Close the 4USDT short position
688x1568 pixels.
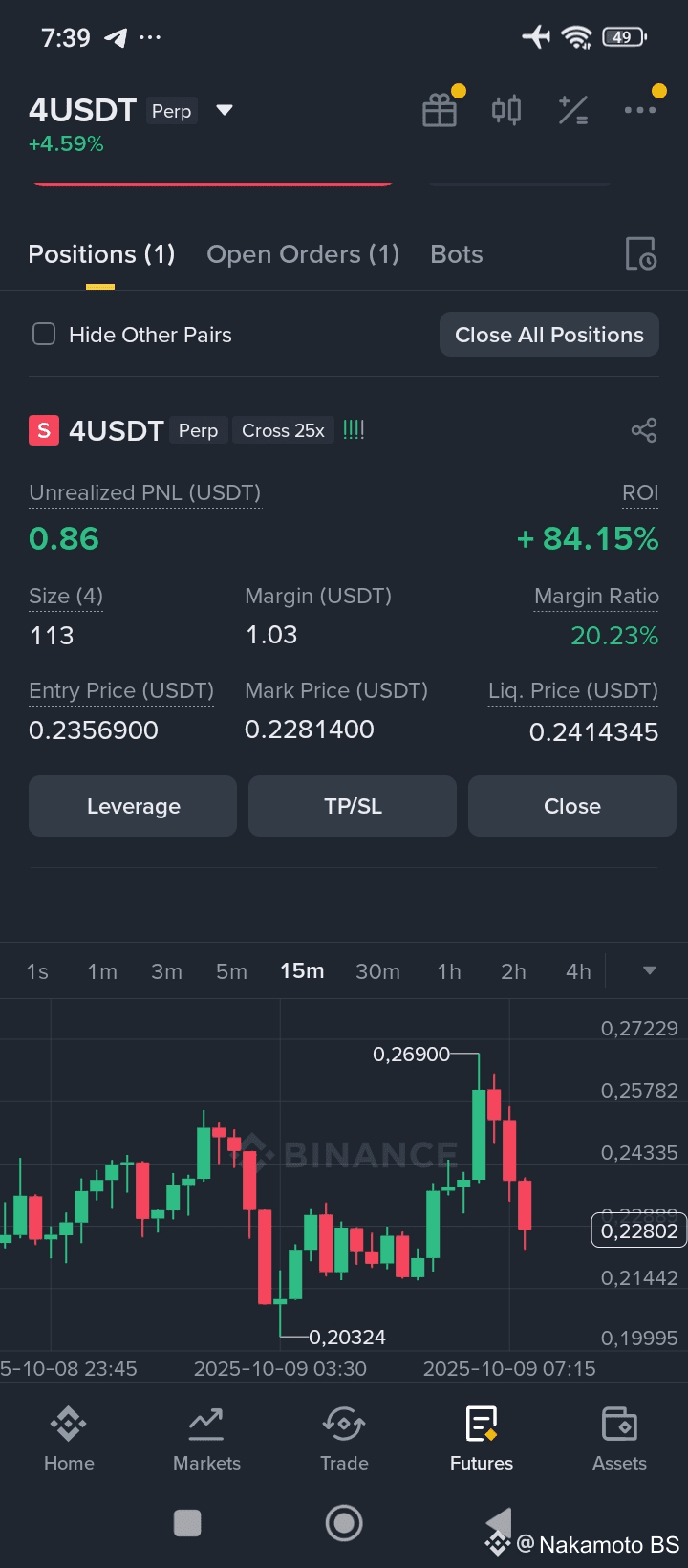(x=571, y=806)
